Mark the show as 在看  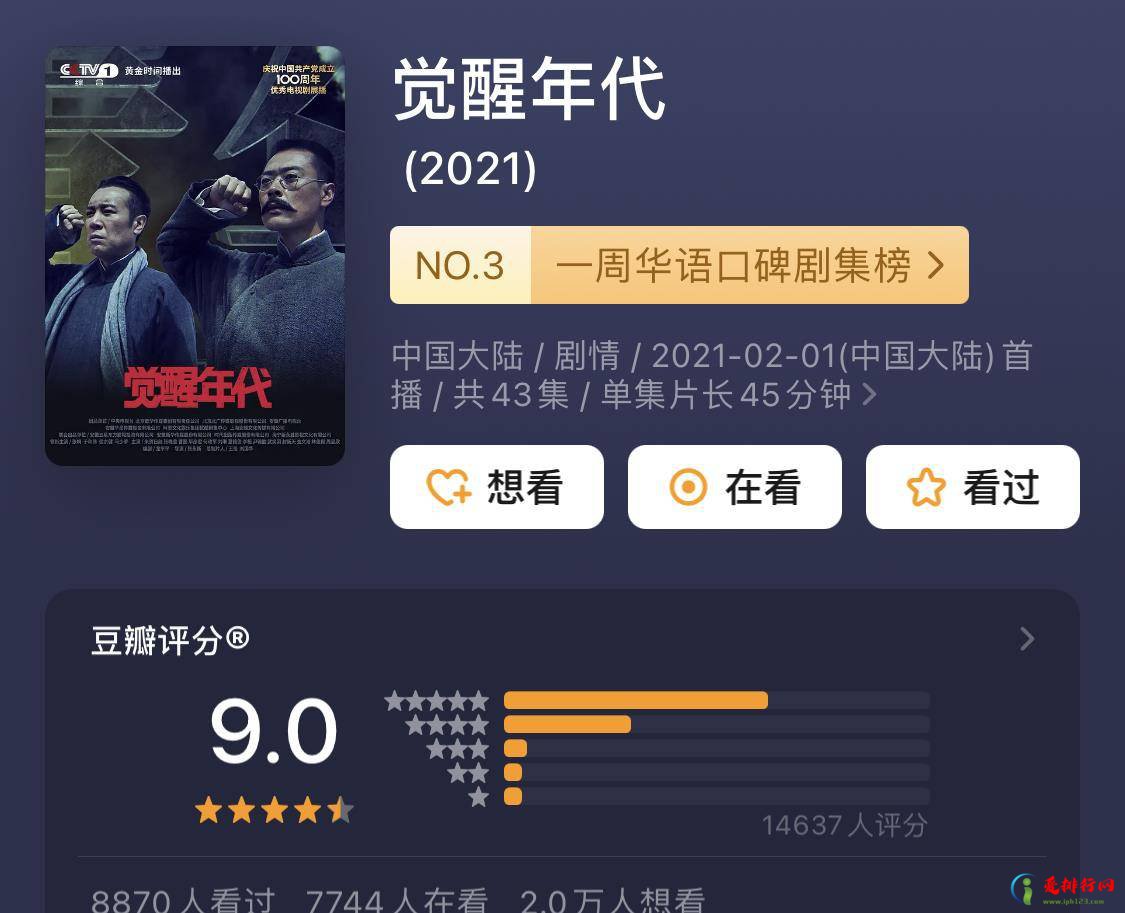pos(734,487)
